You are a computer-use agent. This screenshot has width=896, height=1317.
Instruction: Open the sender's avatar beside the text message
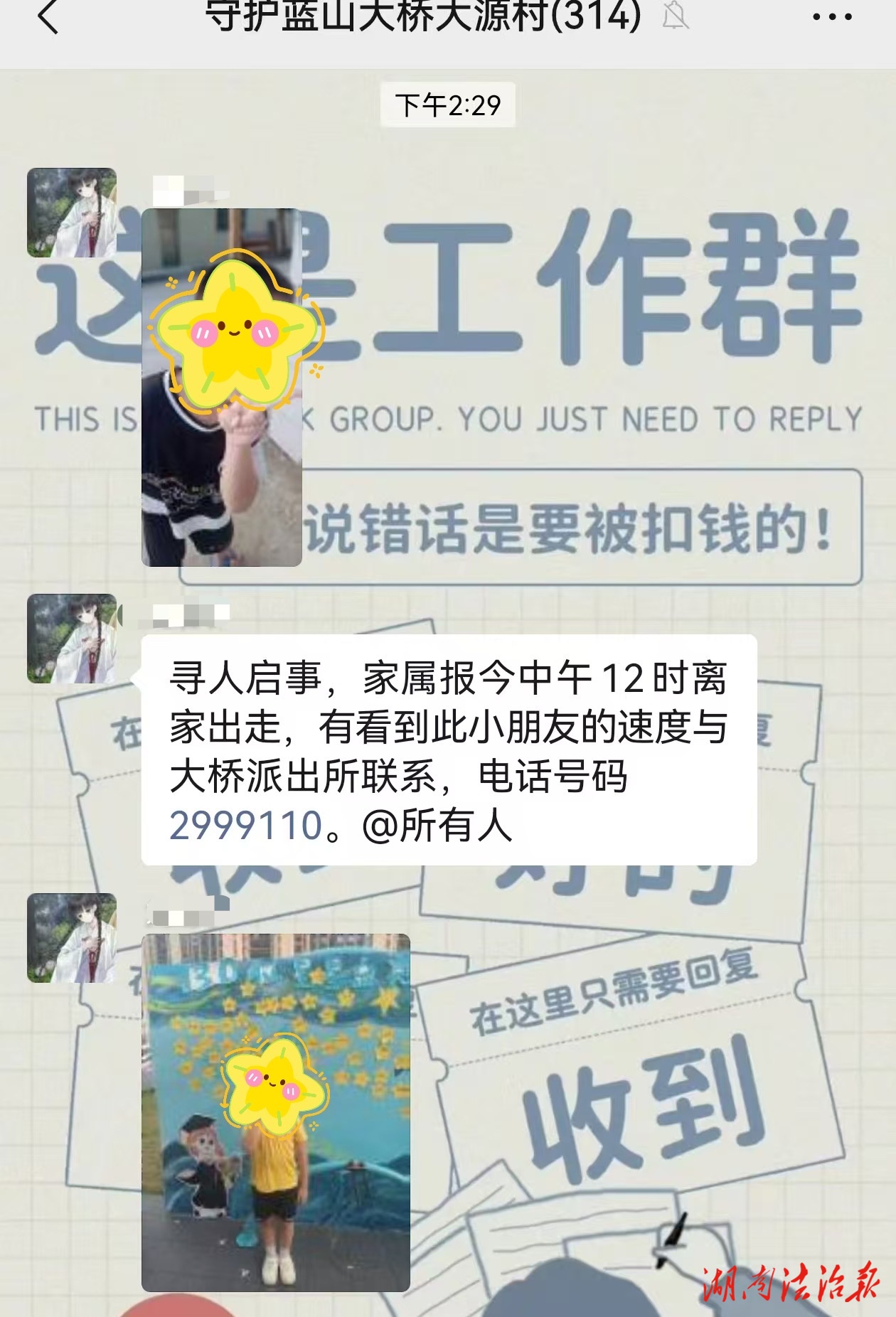click(x=72, y=639)
